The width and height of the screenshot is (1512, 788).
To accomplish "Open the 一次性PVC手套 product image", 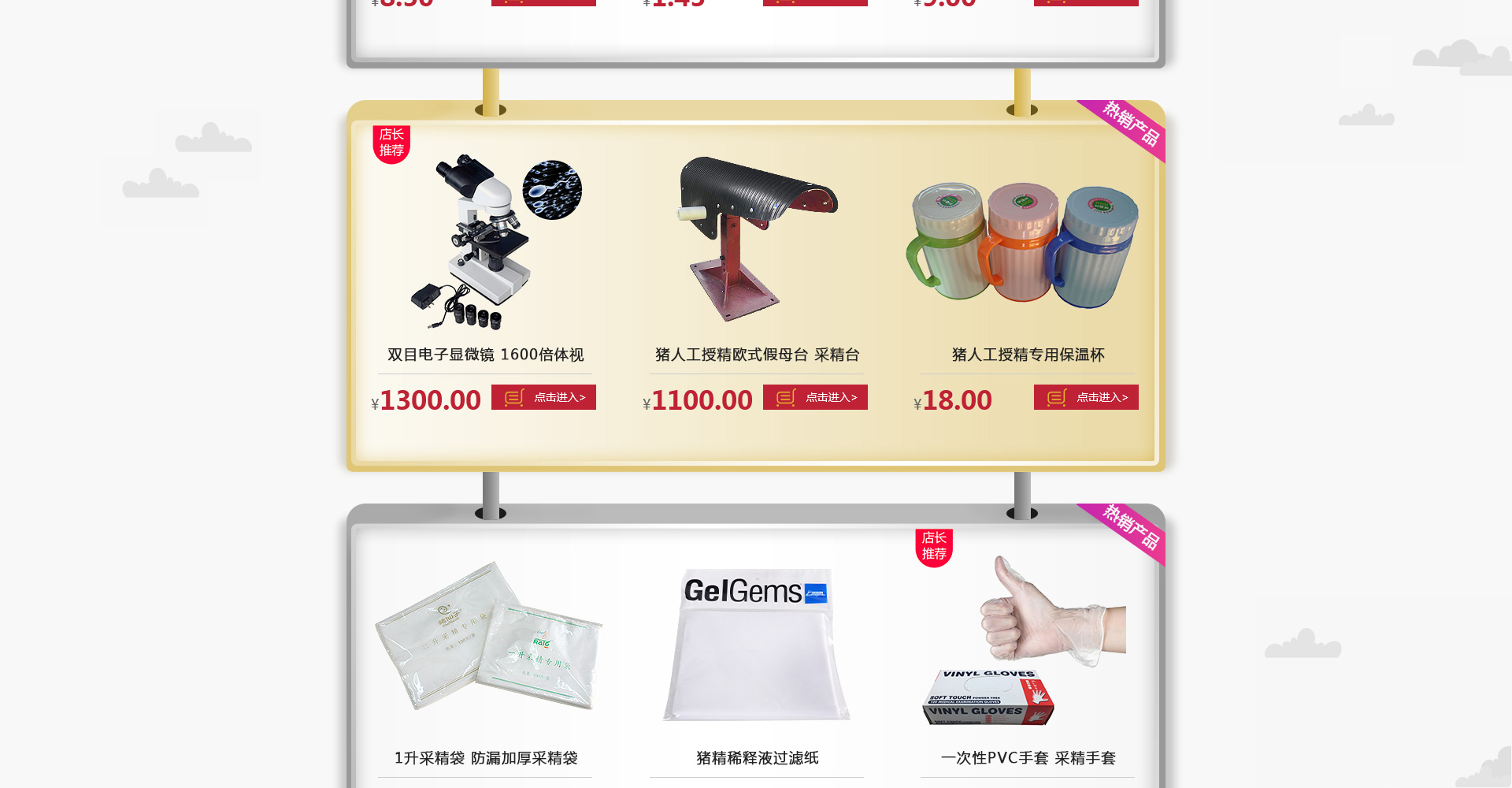I will pos(1024,642).
